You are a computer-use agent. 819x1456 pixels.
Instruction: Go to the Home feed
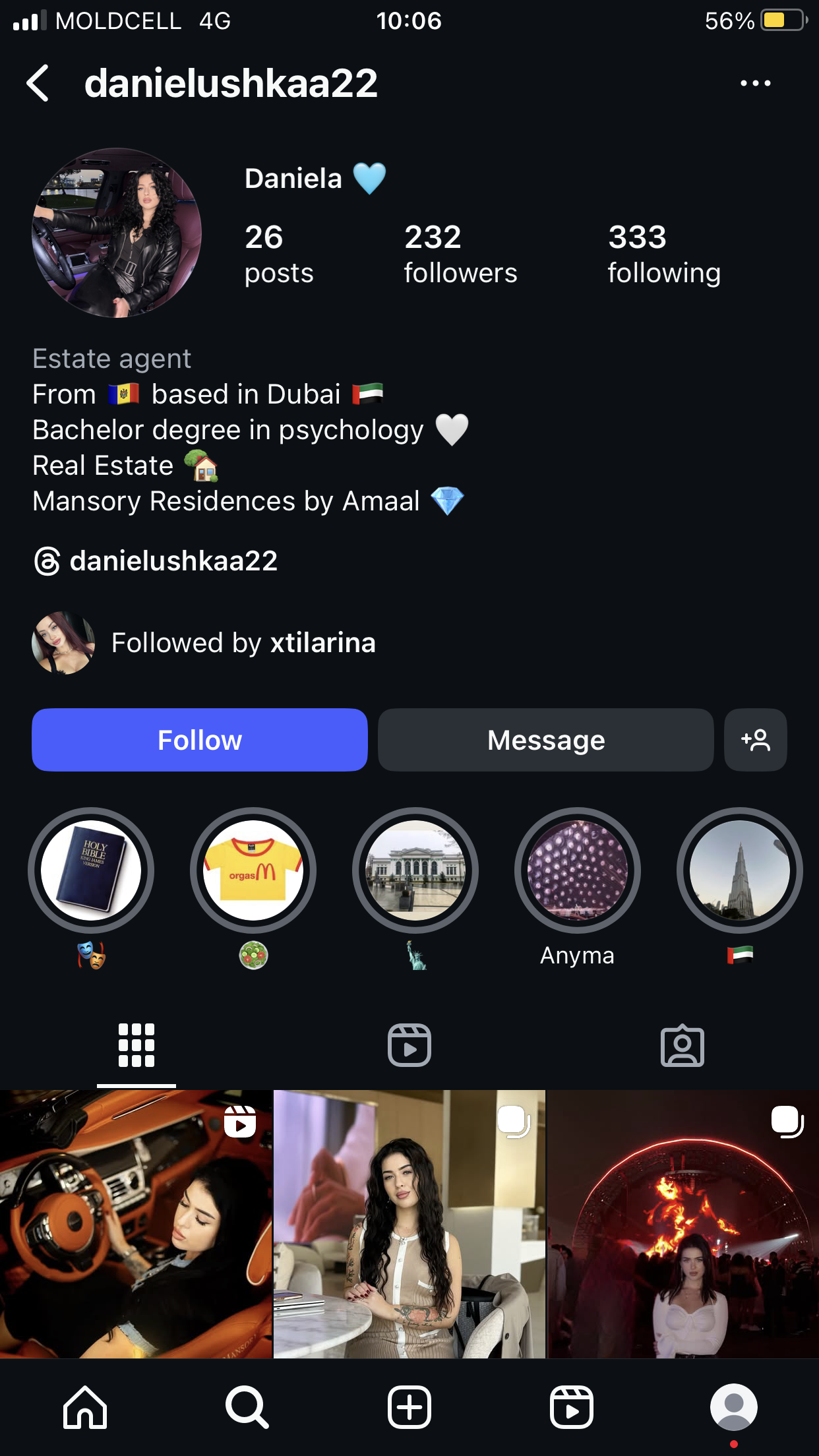85,1407
